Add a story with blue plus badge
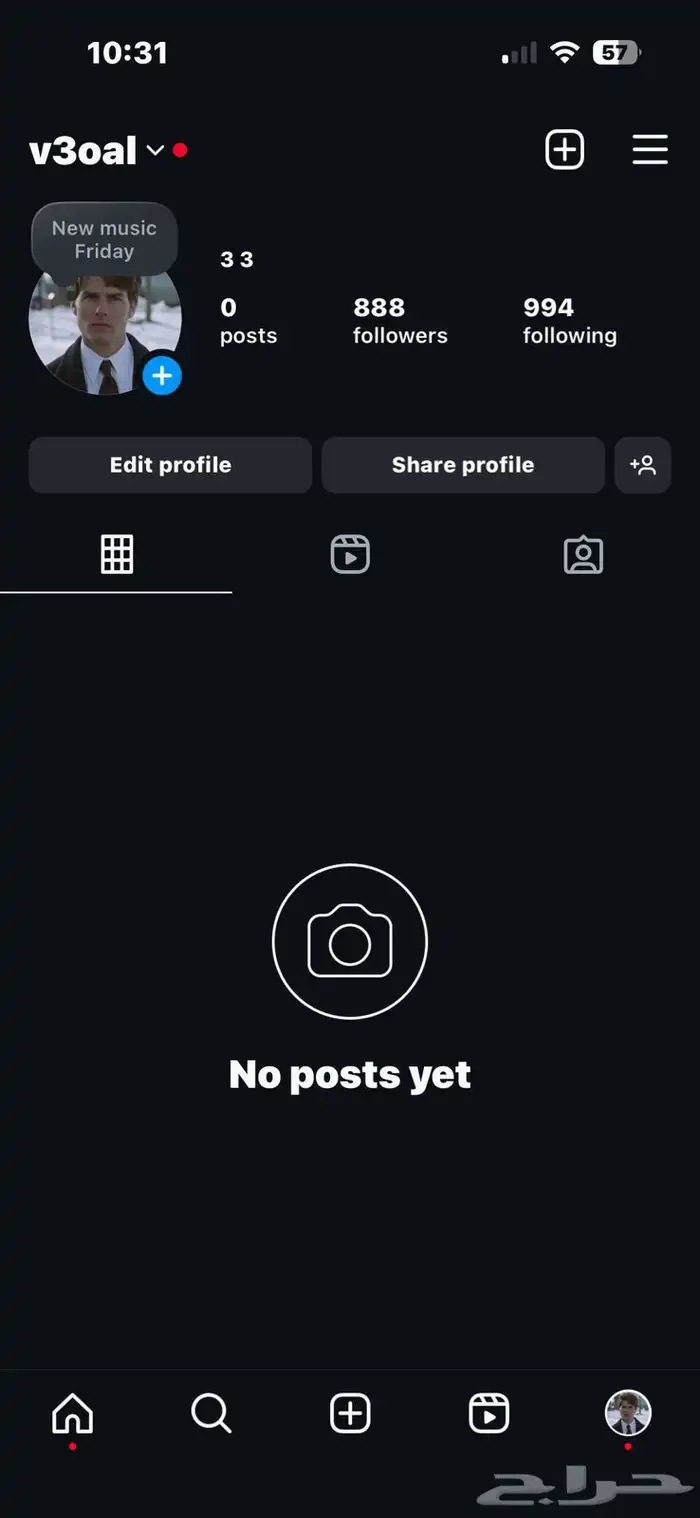 (162, 377)
